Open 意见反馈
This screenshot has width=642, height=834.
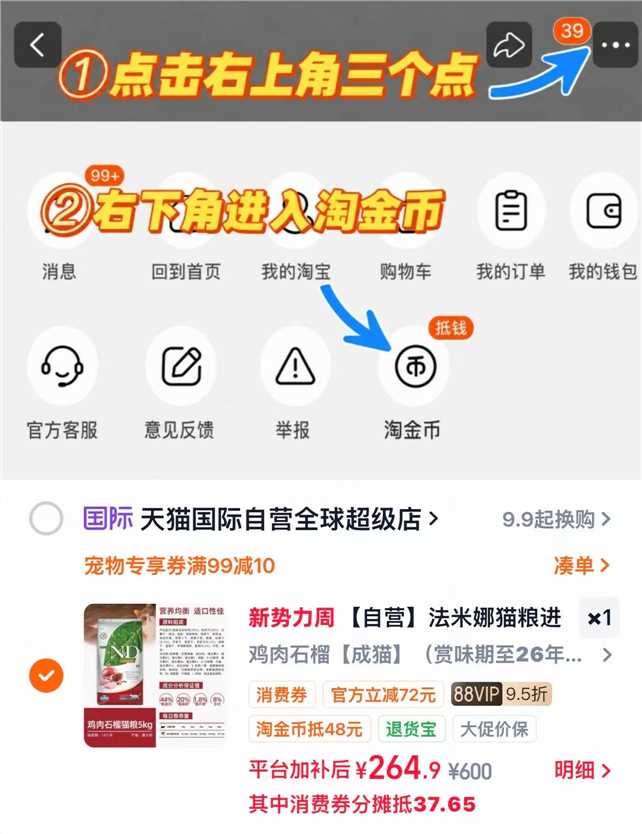(x=180, y=384)
